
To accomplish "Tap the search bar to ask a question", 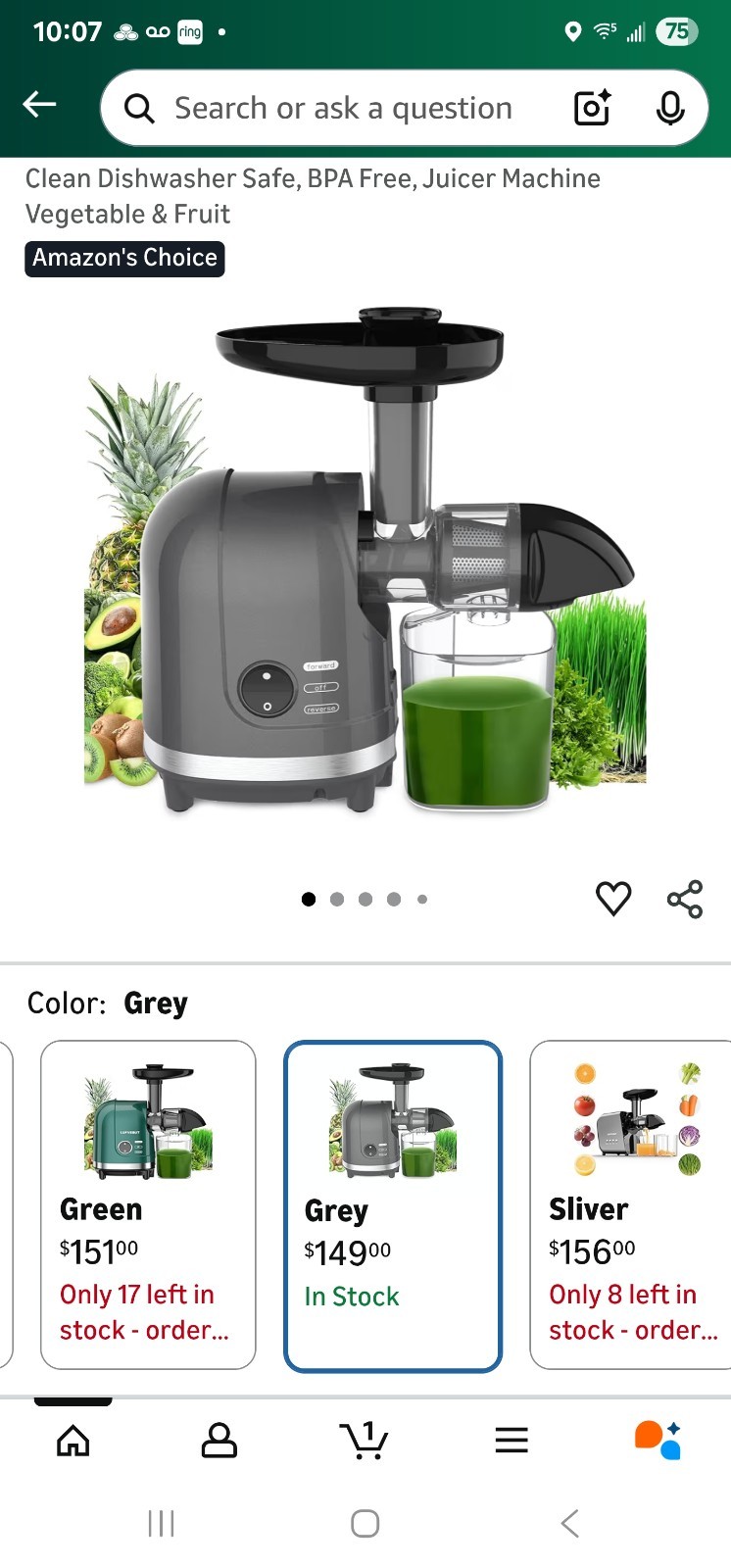I will coord(343,108).
